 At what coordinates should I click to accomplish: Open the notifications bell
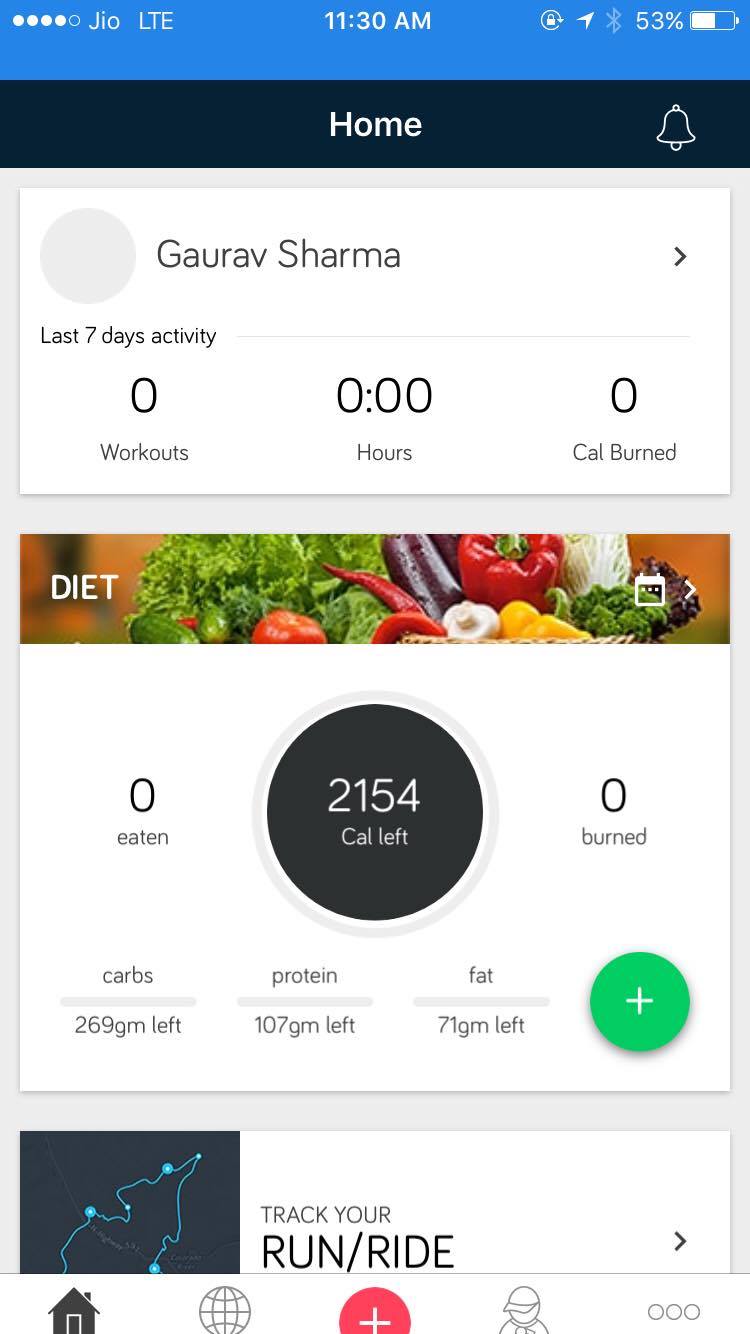[x=675, y=126]
